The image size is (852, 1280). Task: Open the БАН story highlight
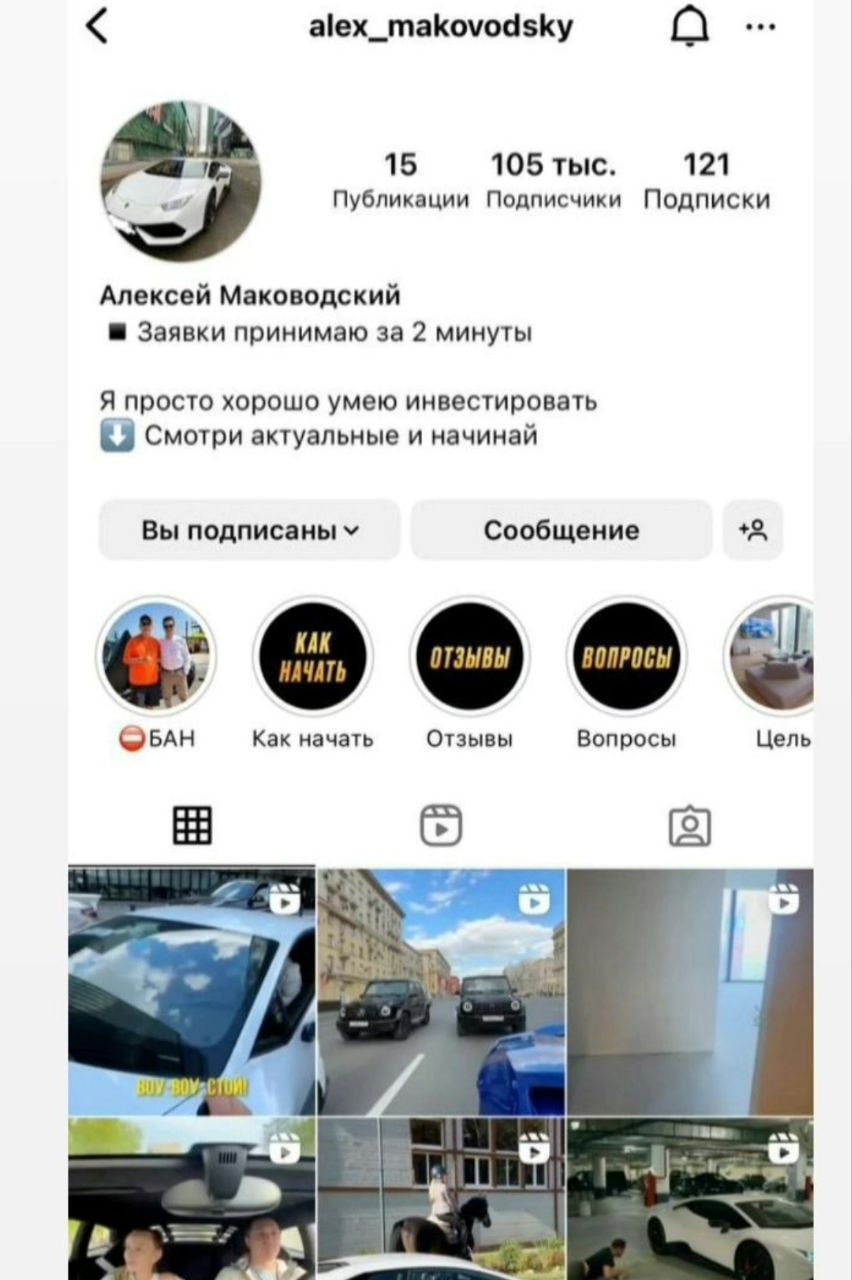[x=156, y=657]
